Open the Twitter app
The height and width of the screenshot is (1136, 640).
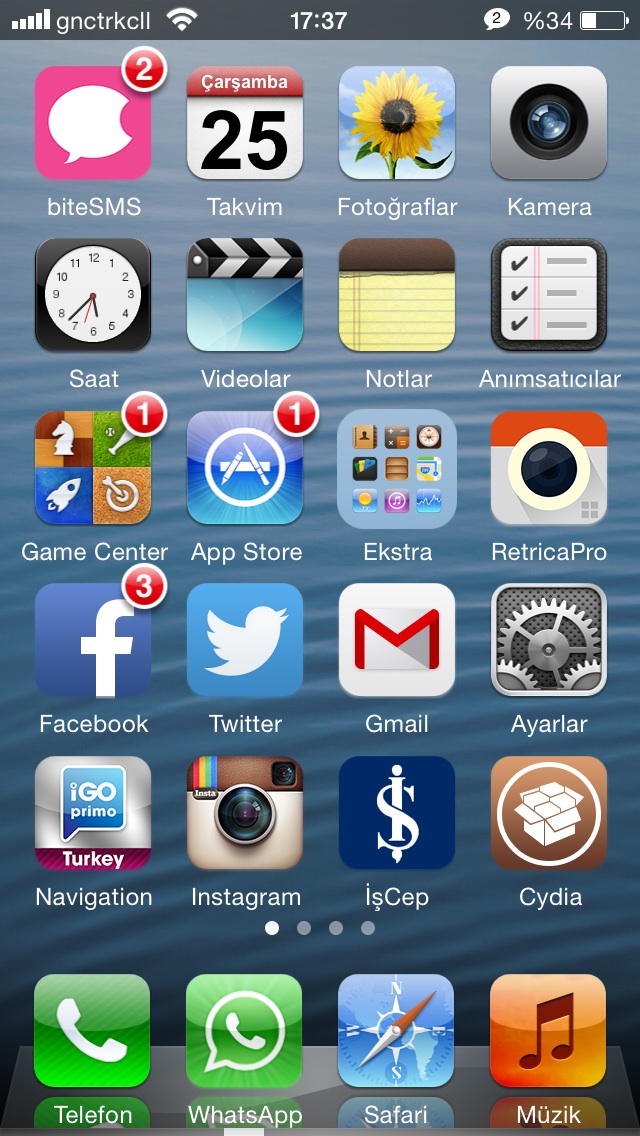[245, 640]
